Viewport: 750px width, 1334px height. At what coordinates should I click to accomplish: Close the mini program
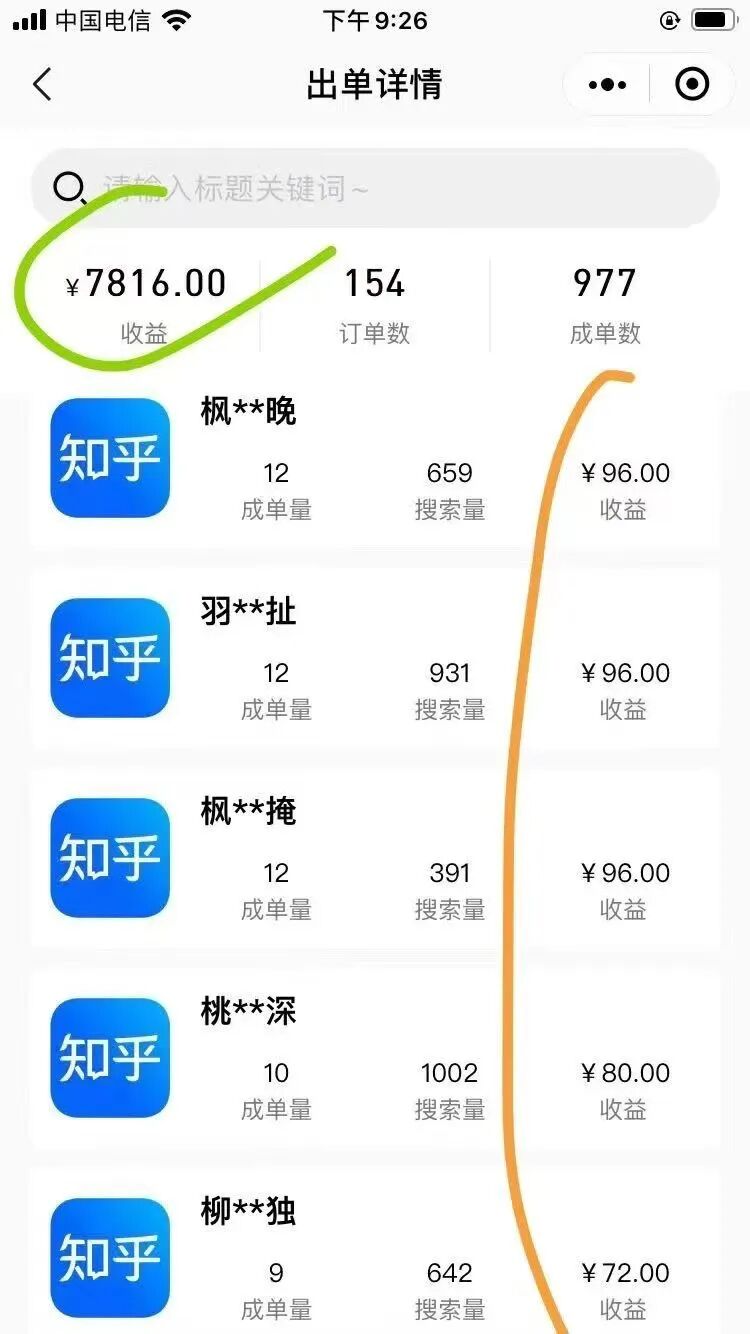point(692,85)
